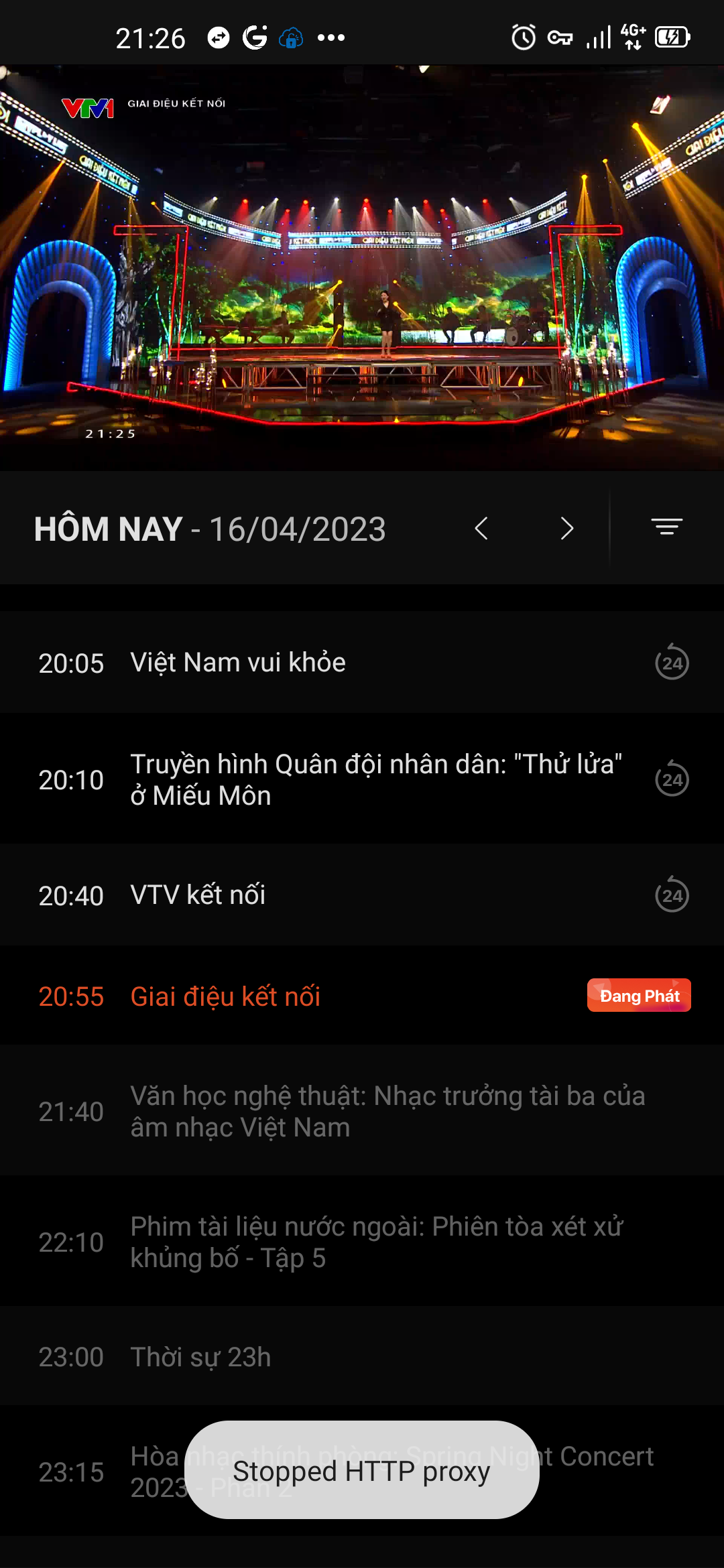Replay the Truyền hình Quân đội nhân dân program
Image resolution: width=724 pixels, height=1568 pixels.
click(x=672, y=779)
